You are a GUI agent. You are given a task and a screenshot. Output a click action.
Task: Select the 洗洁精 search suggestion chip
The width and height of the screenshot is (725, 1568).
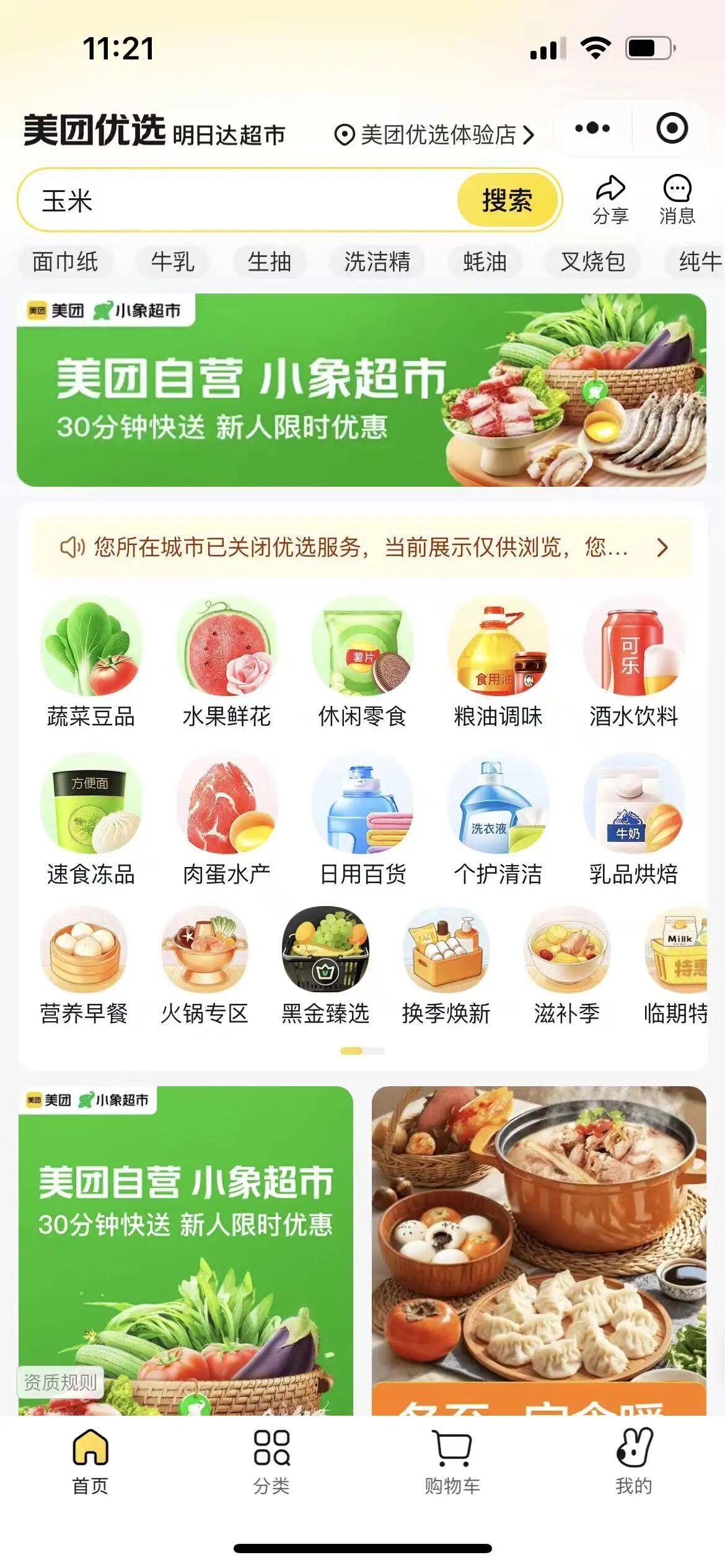pyautogui.click(x=377, y=261)
